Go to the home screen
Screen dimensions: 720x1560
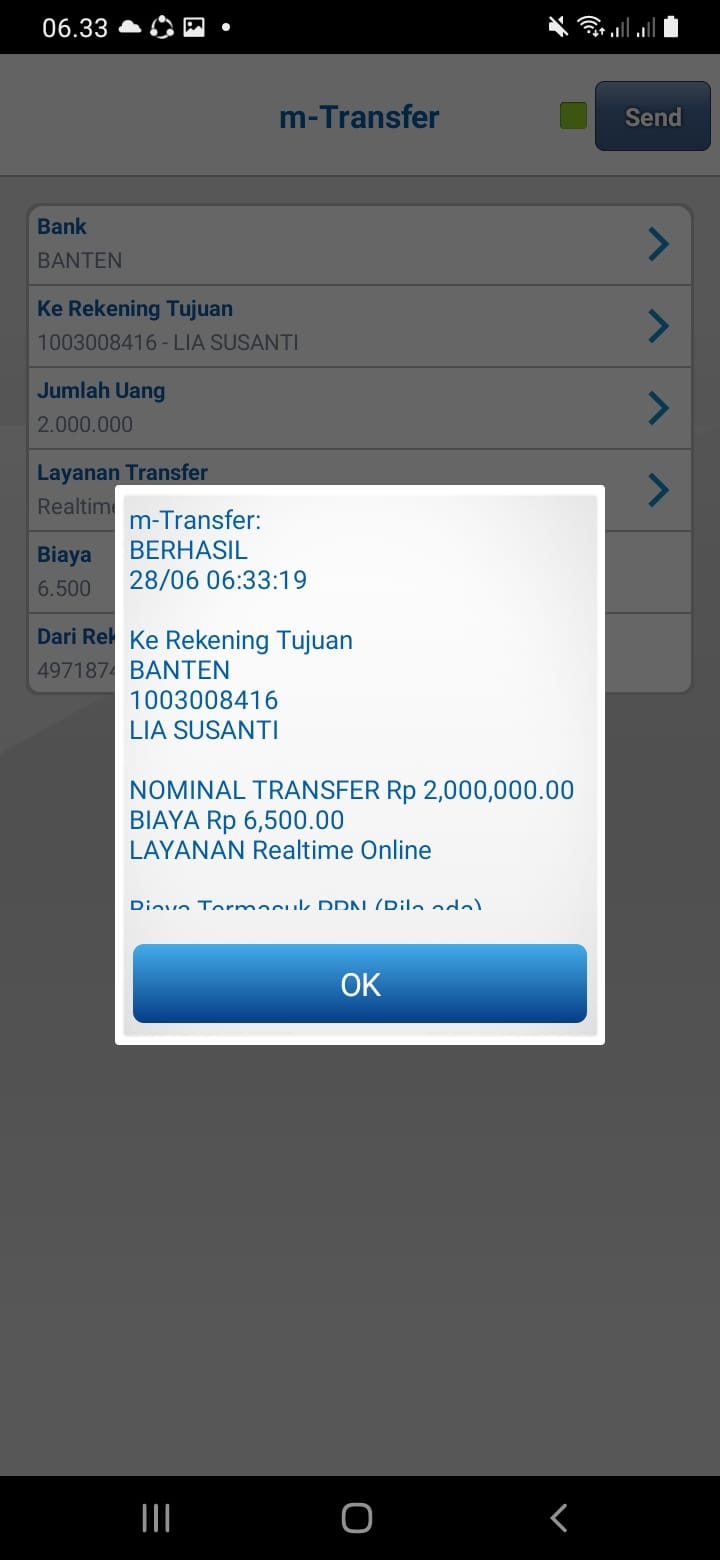[x=357, y=1518]
